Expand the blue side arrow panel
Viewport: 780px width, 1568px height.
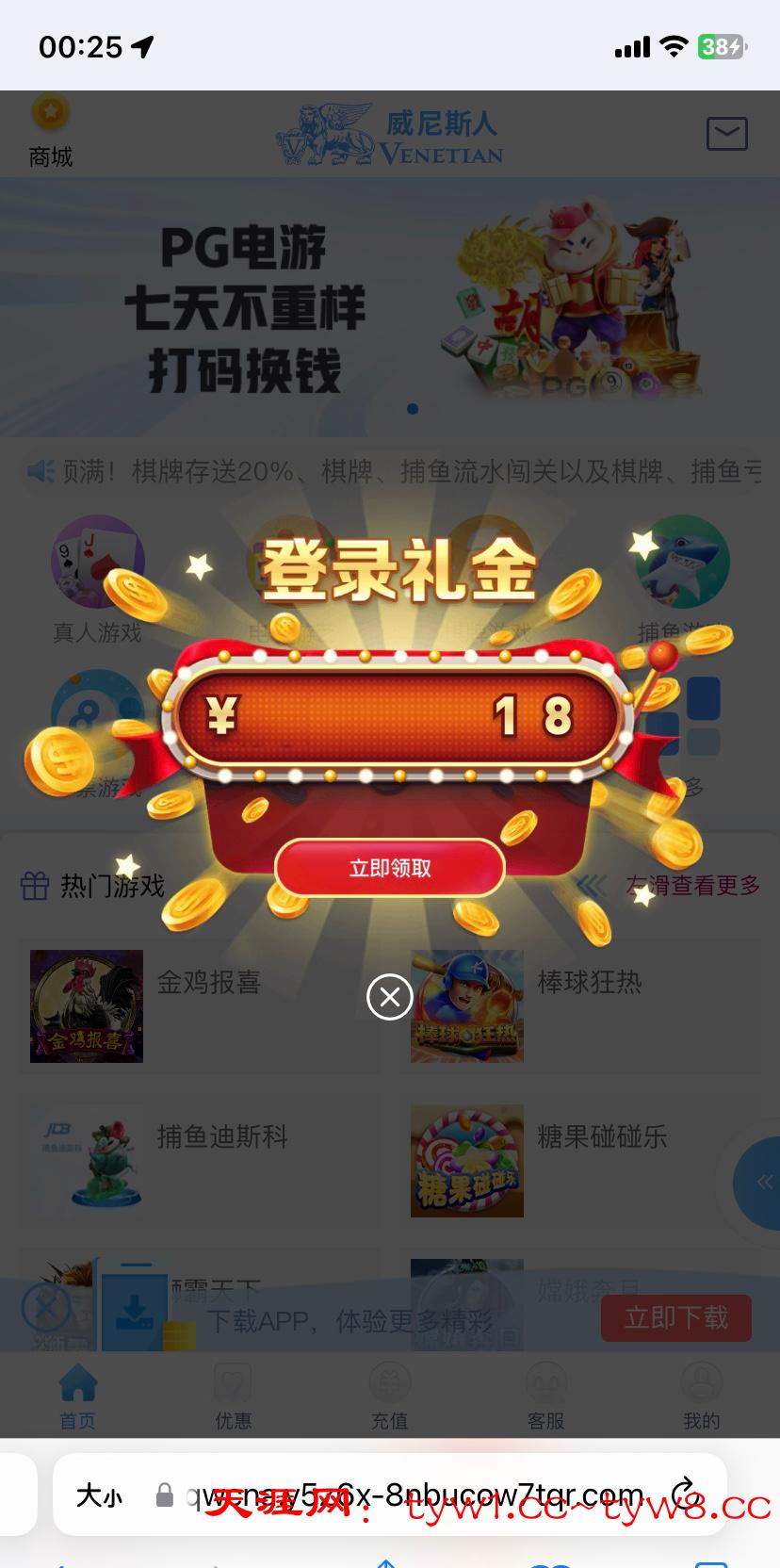click(x=761, y=1183)
